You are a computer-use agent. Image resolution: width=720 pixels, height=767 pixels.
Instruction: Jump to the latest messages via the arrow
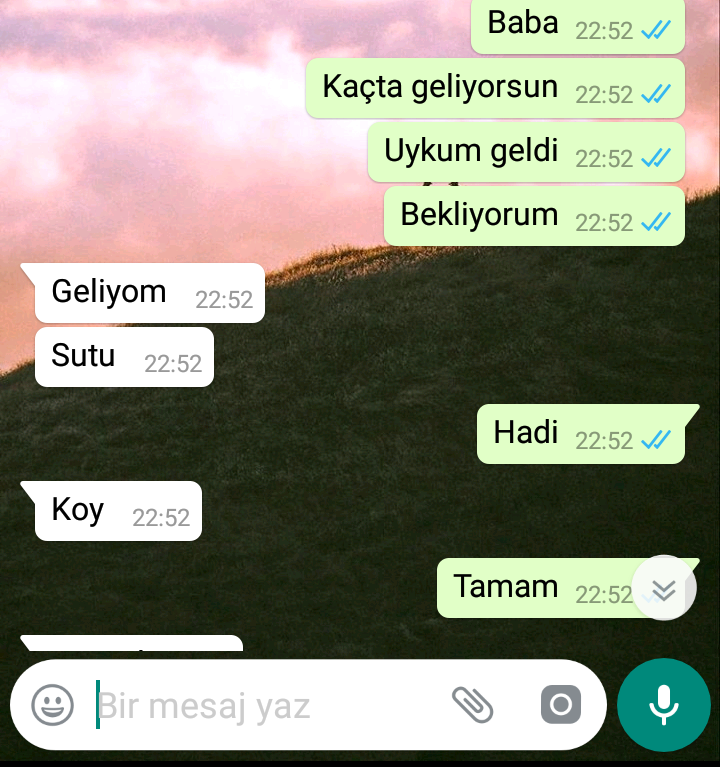tap(664, 588)
